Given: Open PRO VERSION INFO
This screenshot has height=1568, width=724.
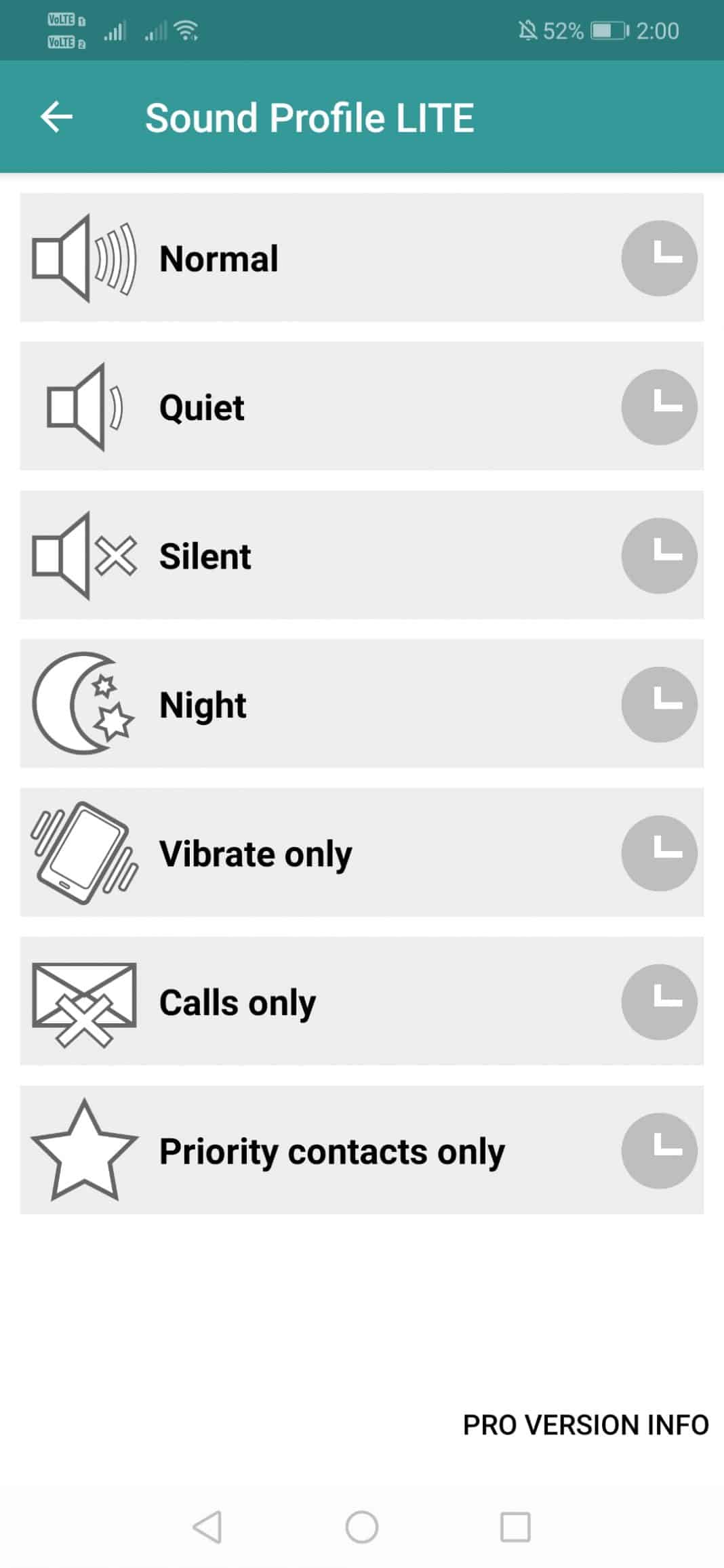Looking at the screenshot, I should (x=586, y=1424).
